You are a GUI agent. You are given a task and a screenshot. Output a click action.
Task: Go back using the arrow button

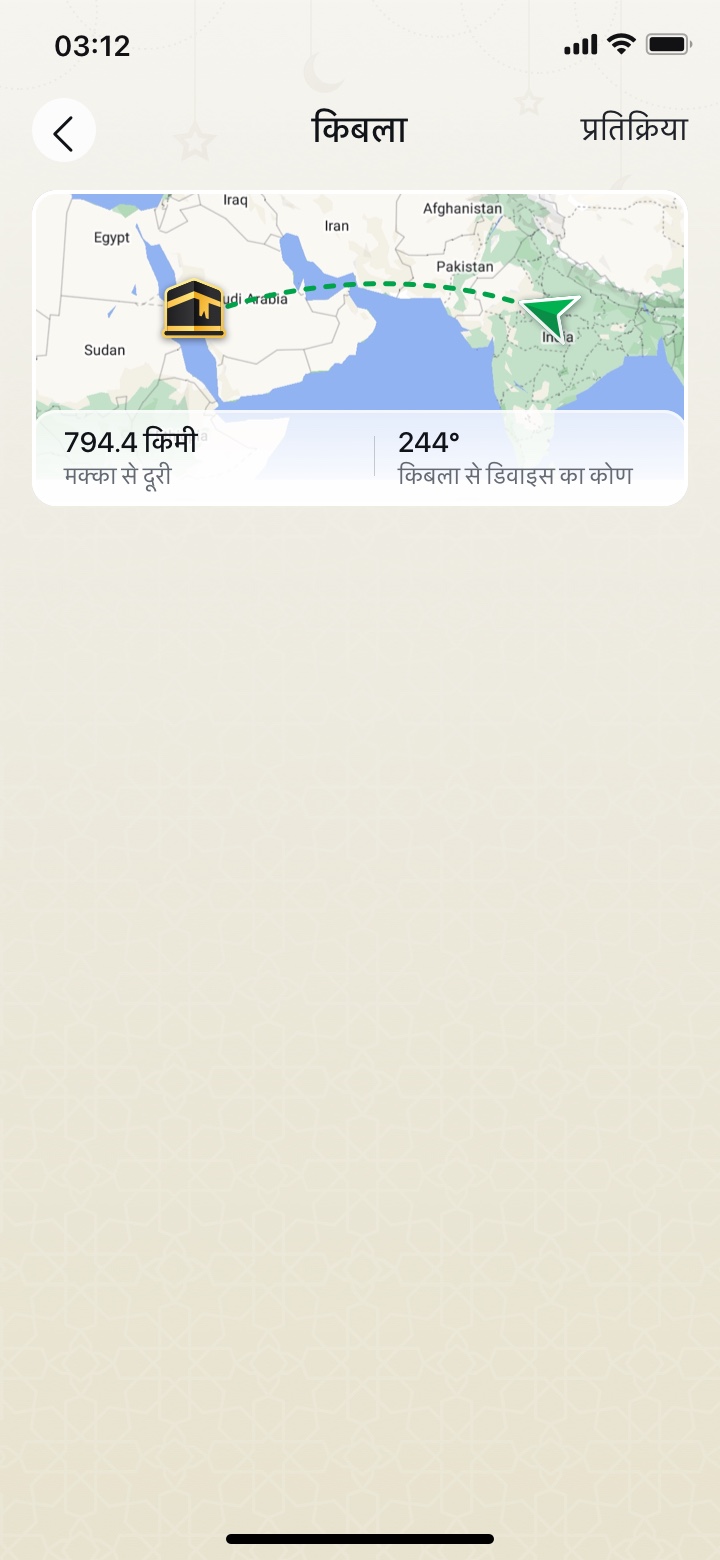[64, 131]
